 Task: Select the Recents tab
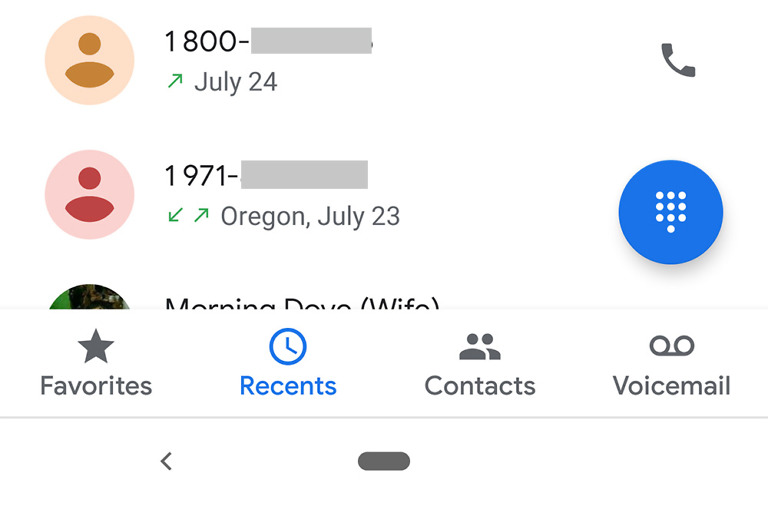click(288, 365)
